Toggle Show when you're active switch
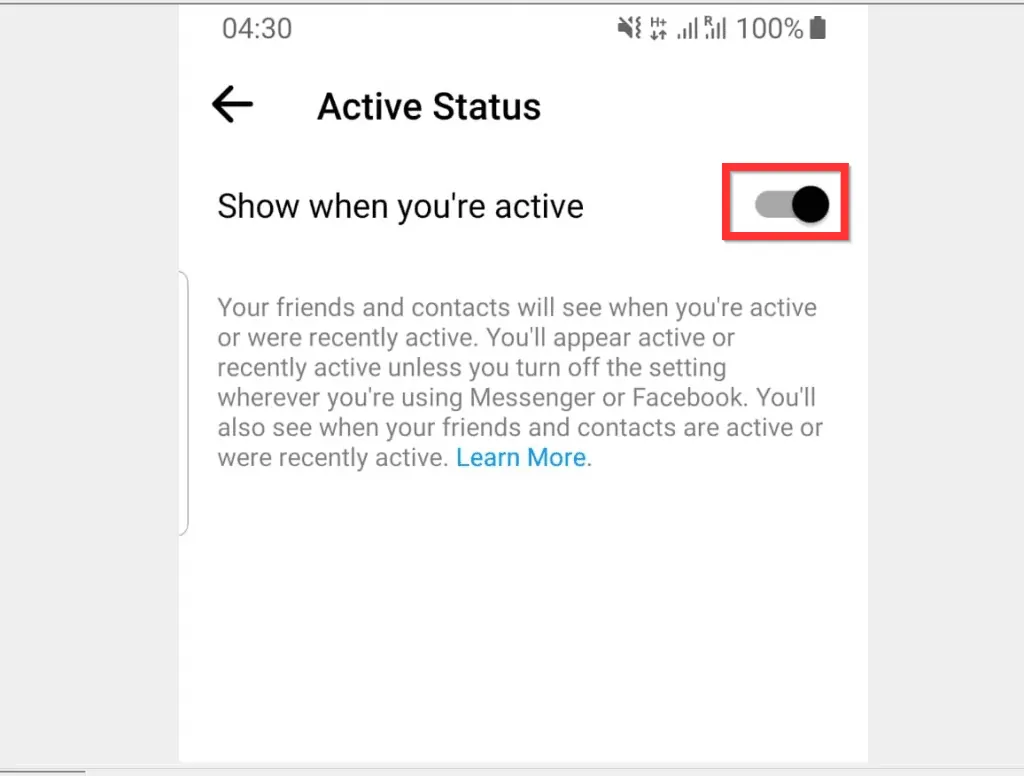This screenshot has width=1024, height=776. (x=791, y=205)
